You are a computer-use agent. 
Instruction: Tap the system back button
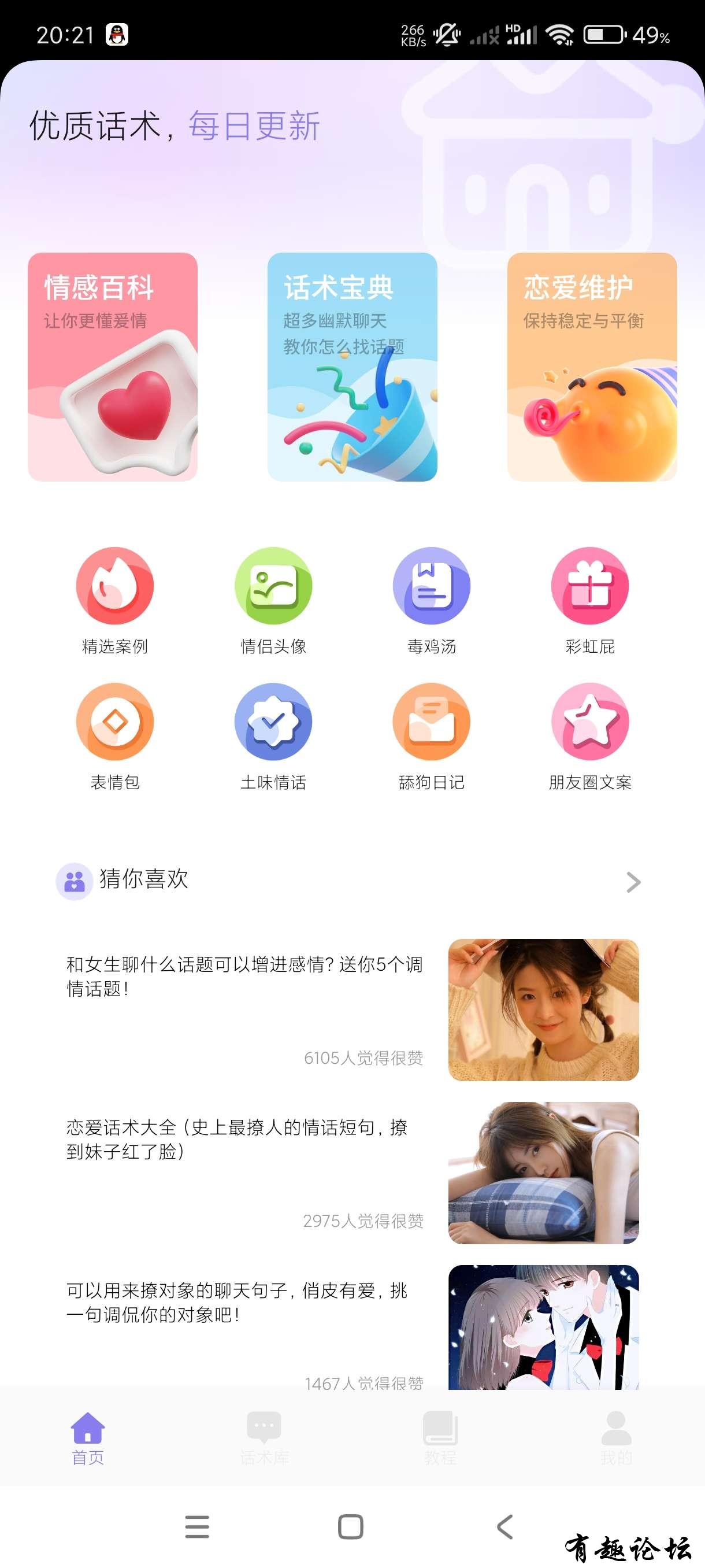[x=504, y=1526]
